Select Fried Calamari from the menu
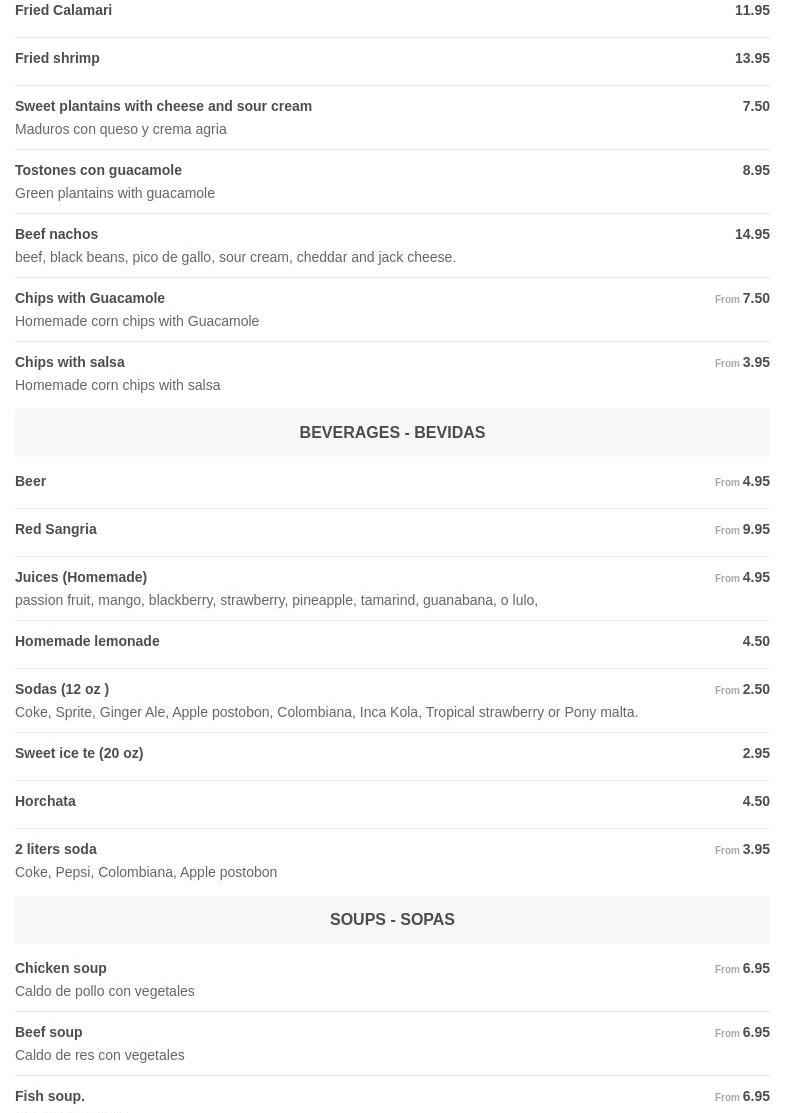The height and width of the screenshot is (1113, 785). pyautogui.click(x=64, y=11)
